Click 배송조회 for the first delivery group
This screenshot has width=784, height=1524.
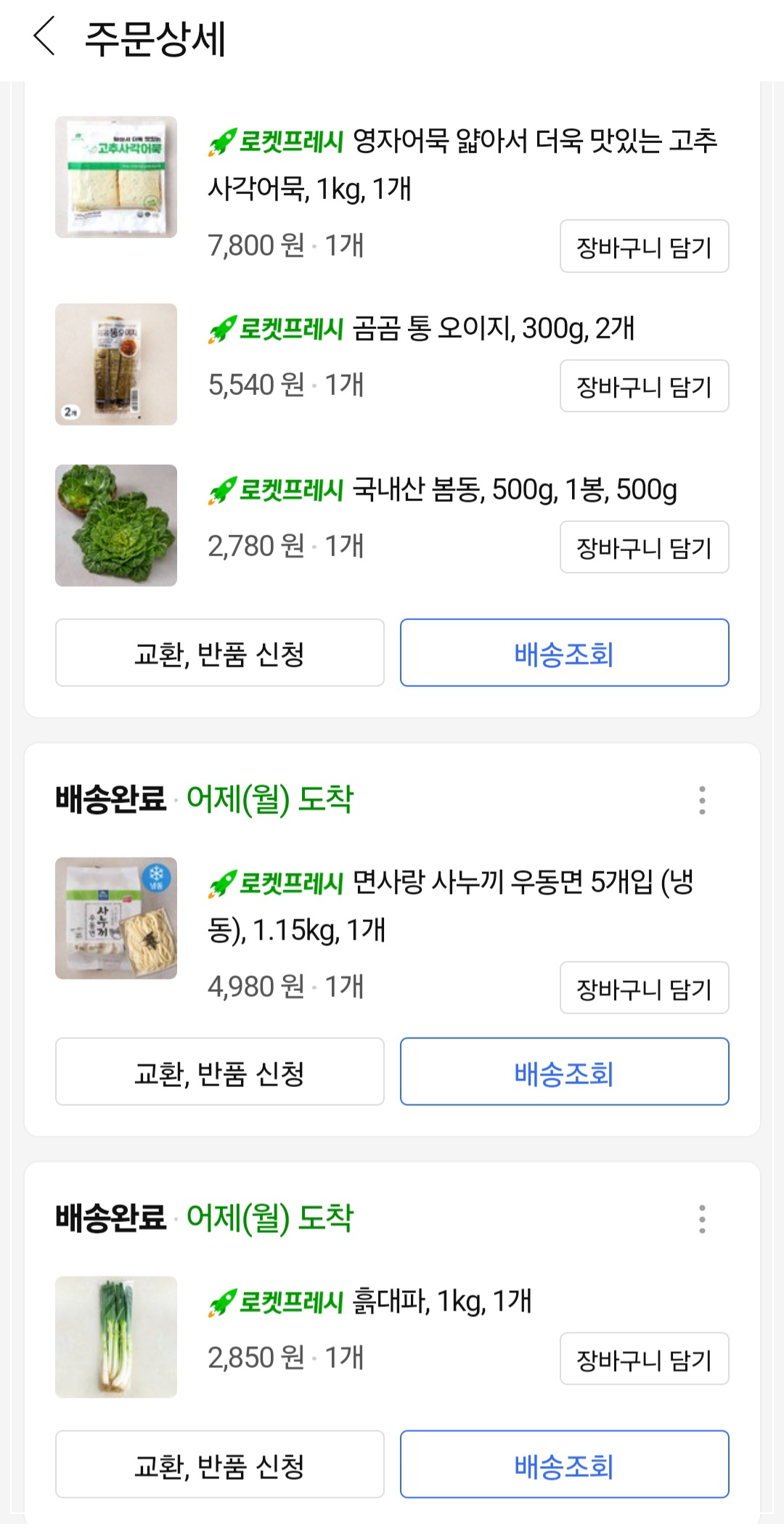[563, 653]
